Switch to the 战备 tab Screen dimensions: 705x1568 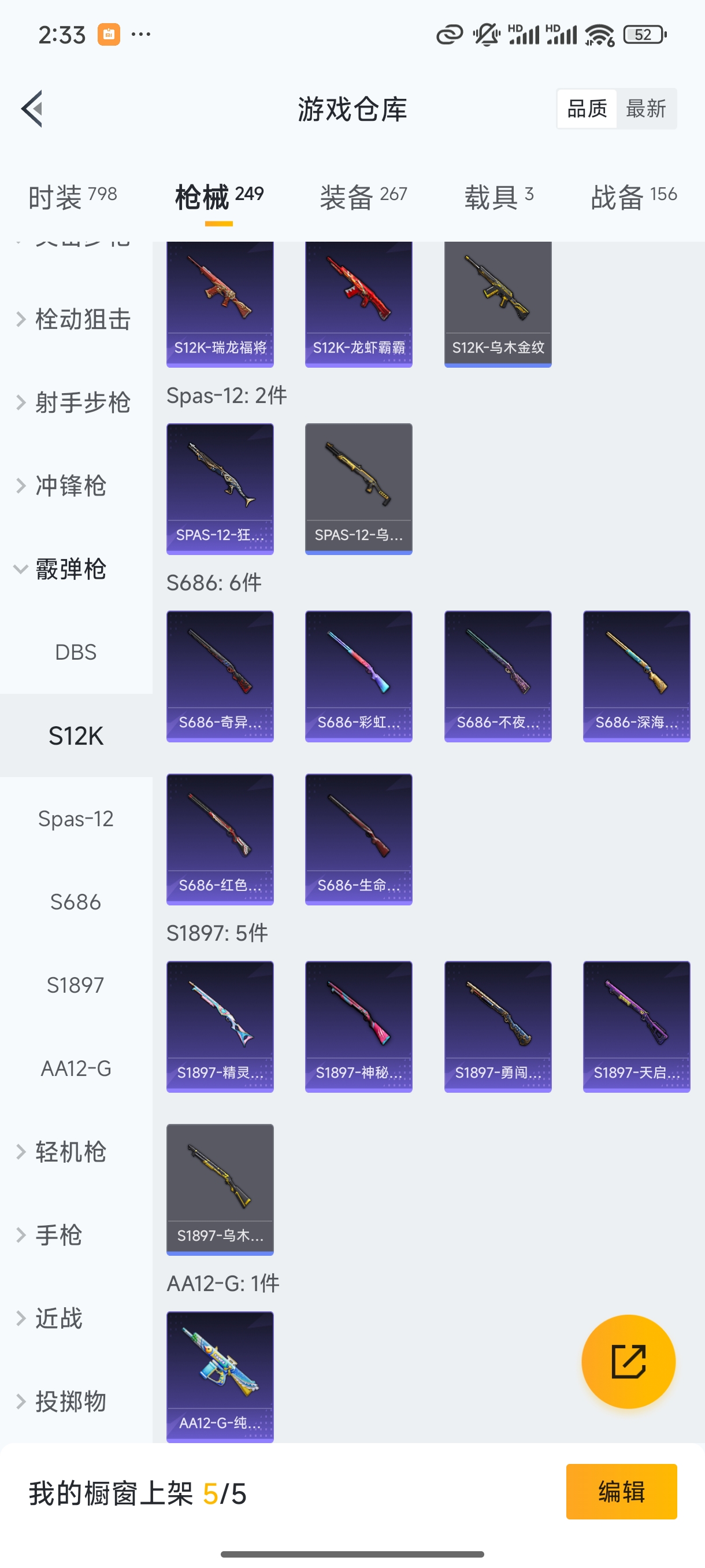(633, 197)
